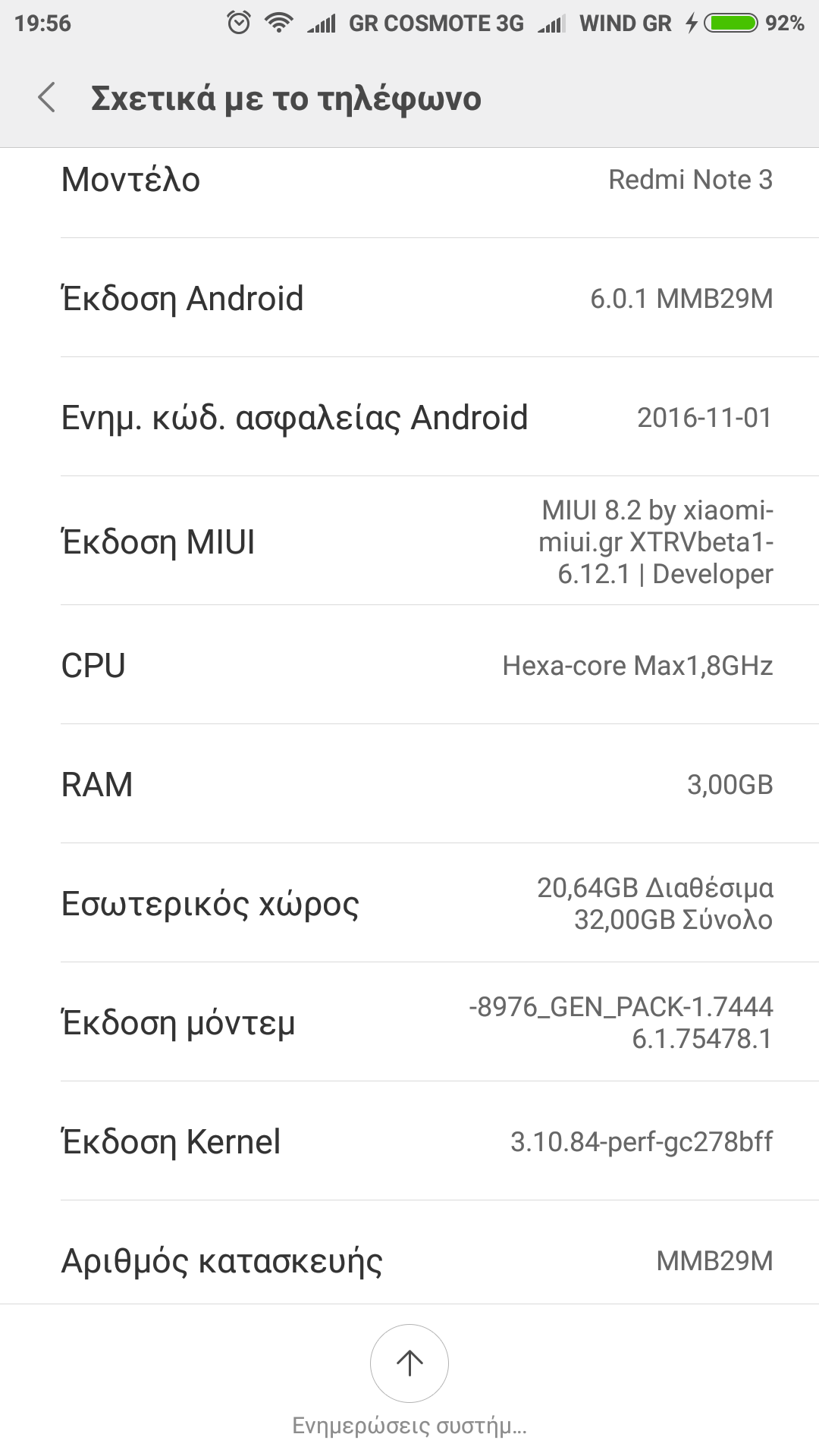819x1456 pixels.
Task: Select the RAM row
Action: 409,785
